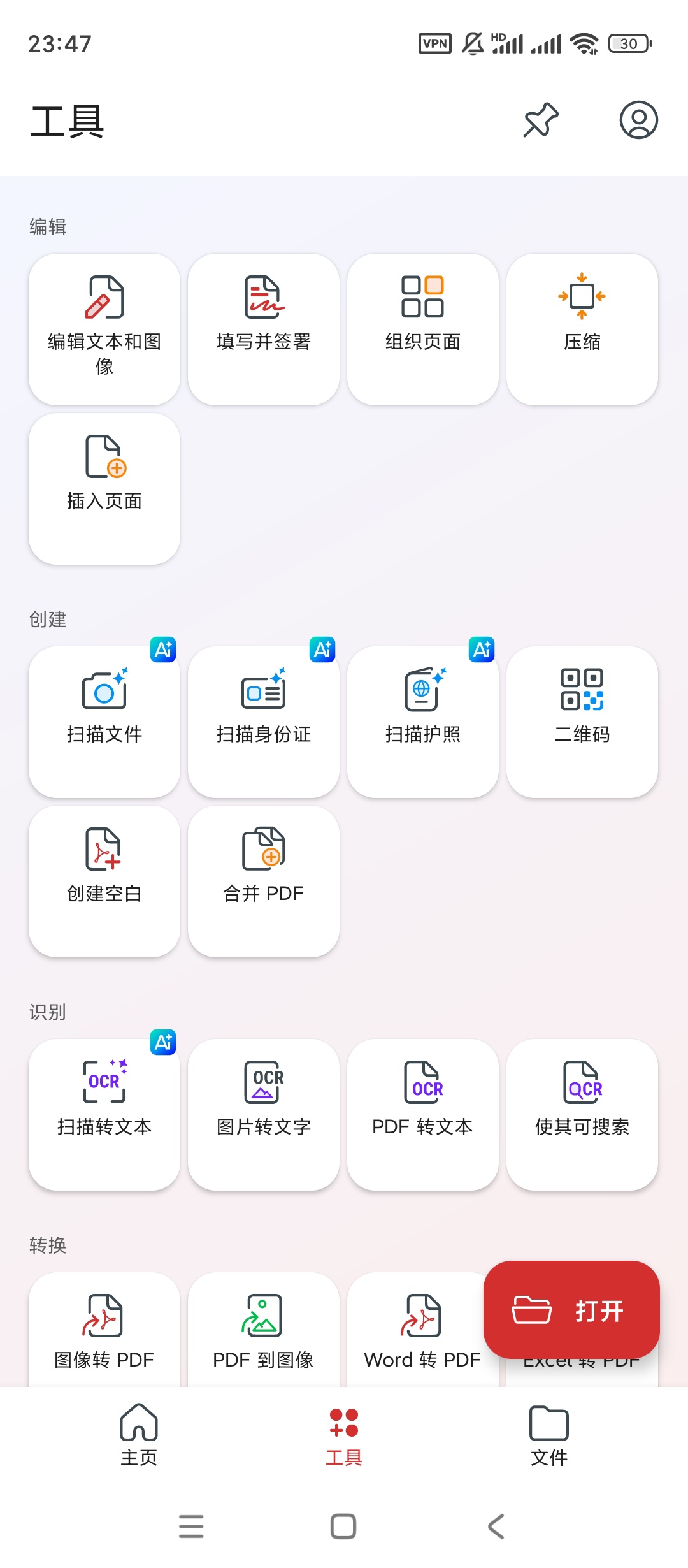Open the 使其可搜索 tool
688x1568 pixels.
pos(582,1114)
